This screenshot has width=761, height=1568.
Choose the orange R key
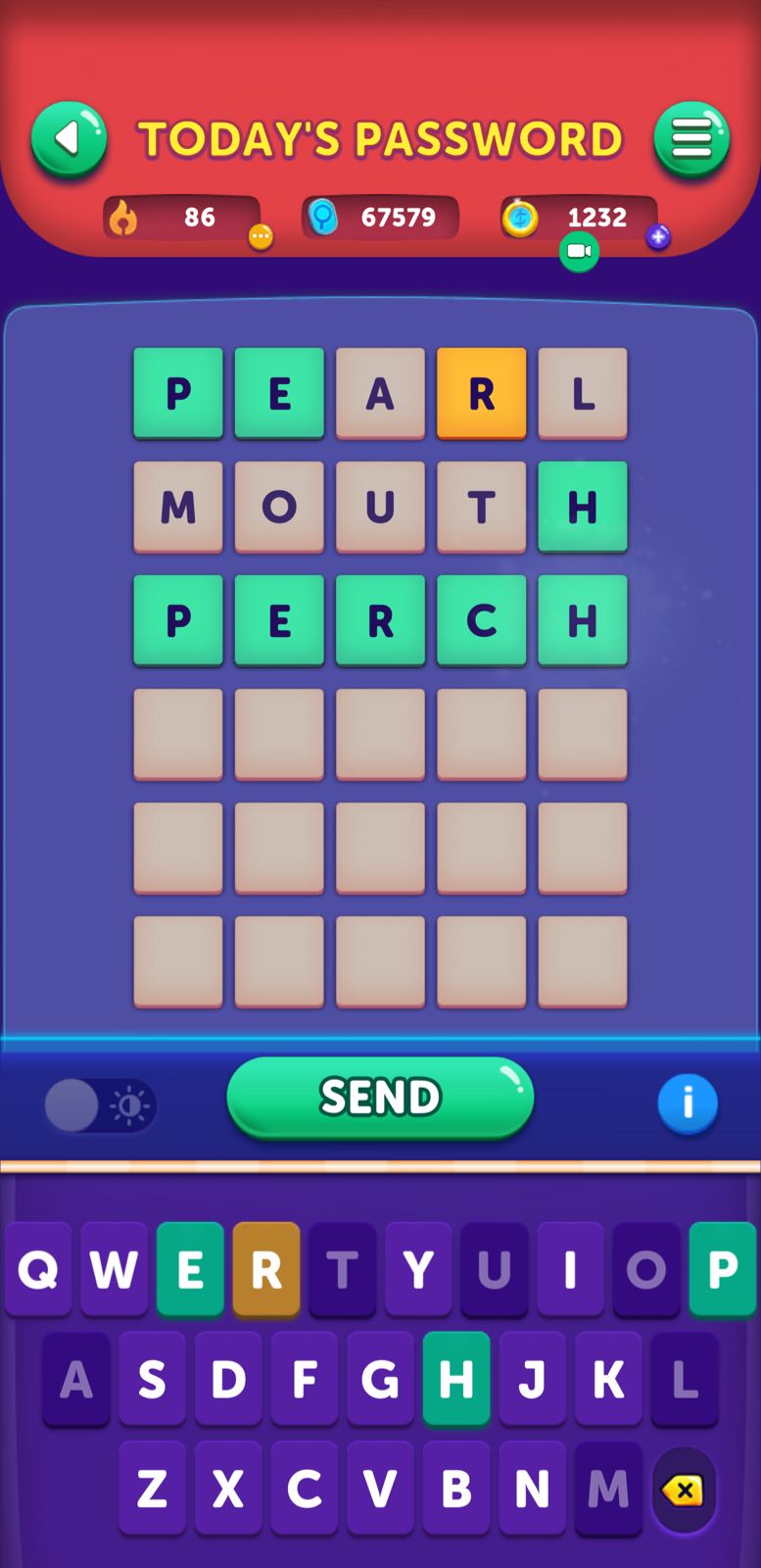coord(266,1270)
